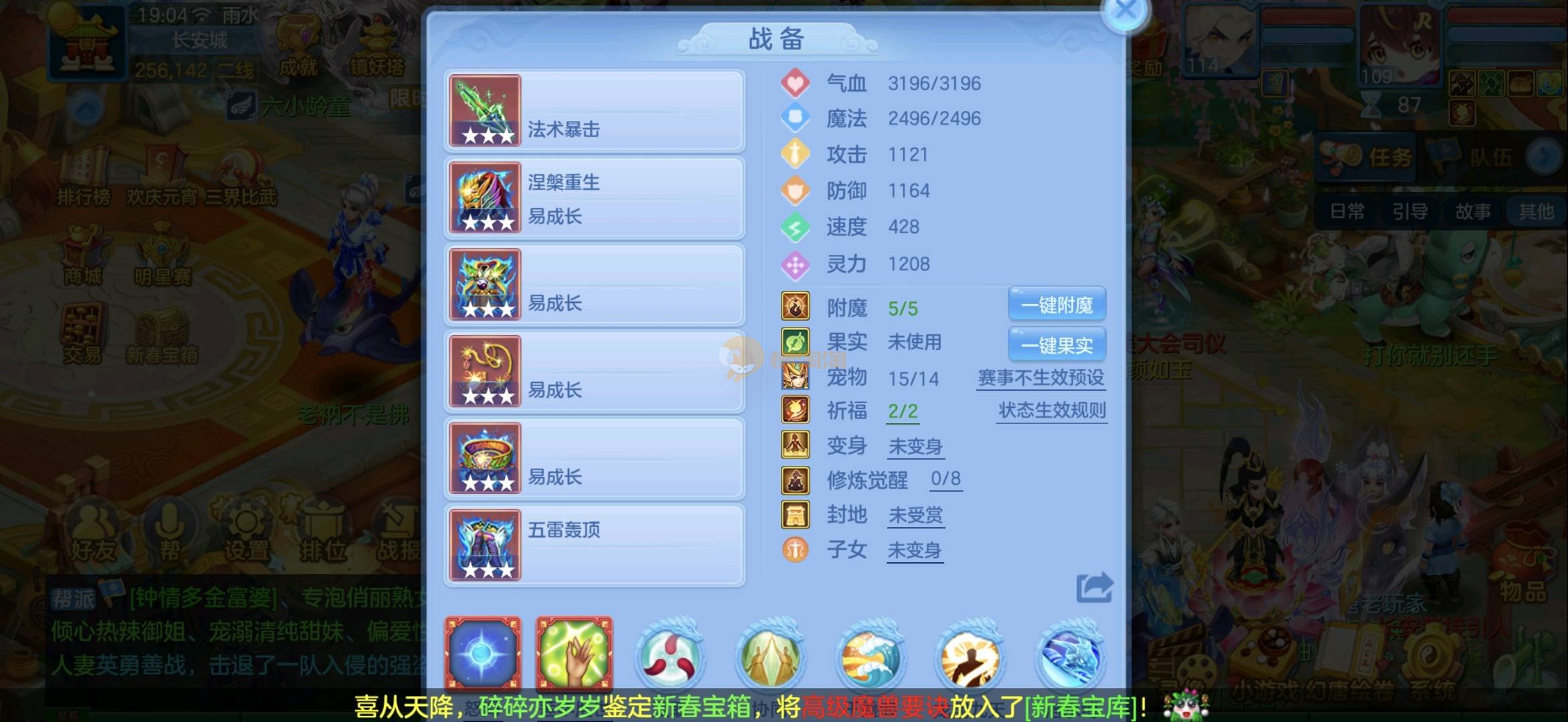This screenshot has height=722, width=1568.
Task: Open the belt equipment slot
Action: coord(594,459)
